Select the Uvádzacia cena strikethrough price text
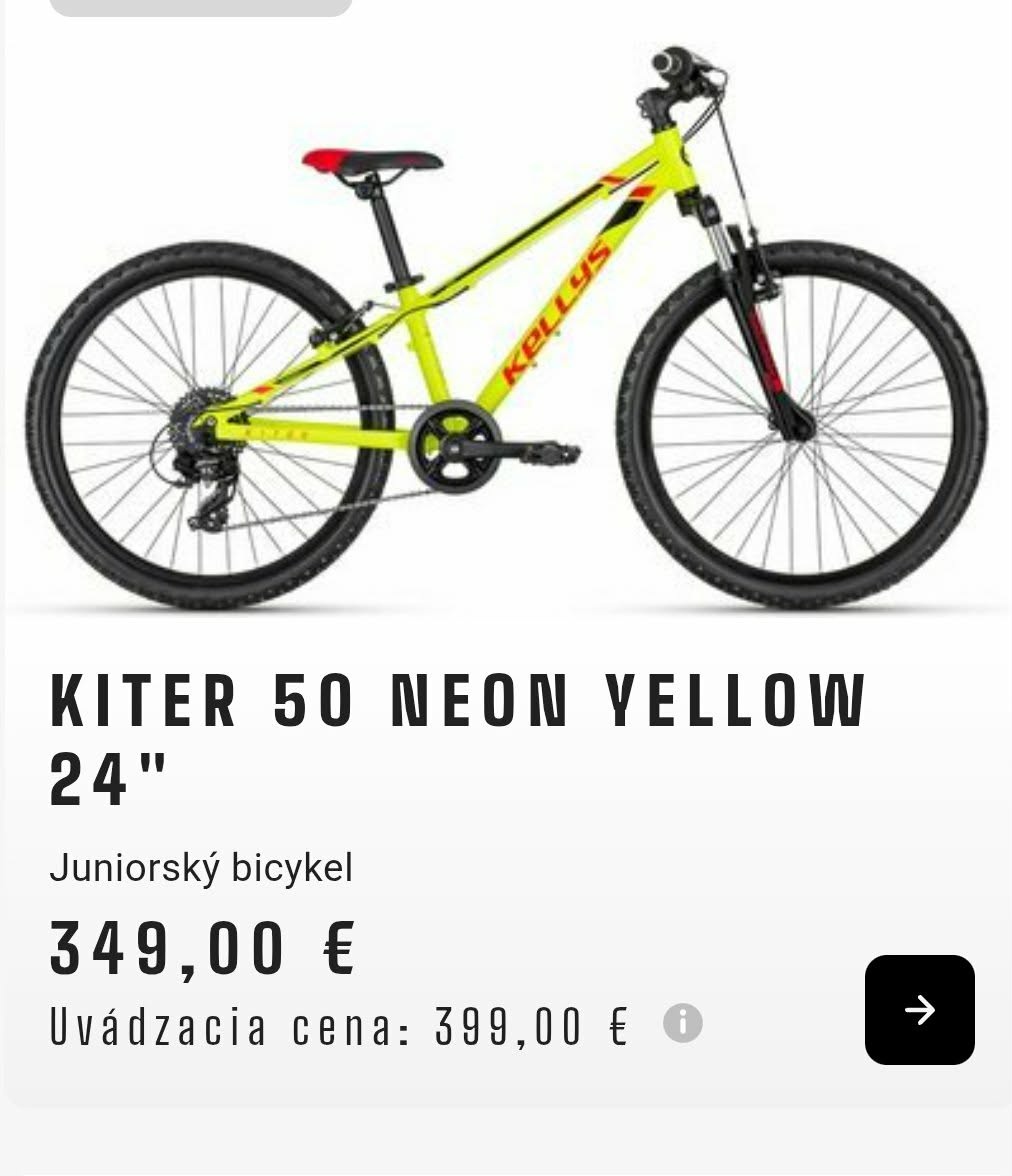Image resolution: width=1012 pixels, height=1176 pixels. (x=340, y=1023)
